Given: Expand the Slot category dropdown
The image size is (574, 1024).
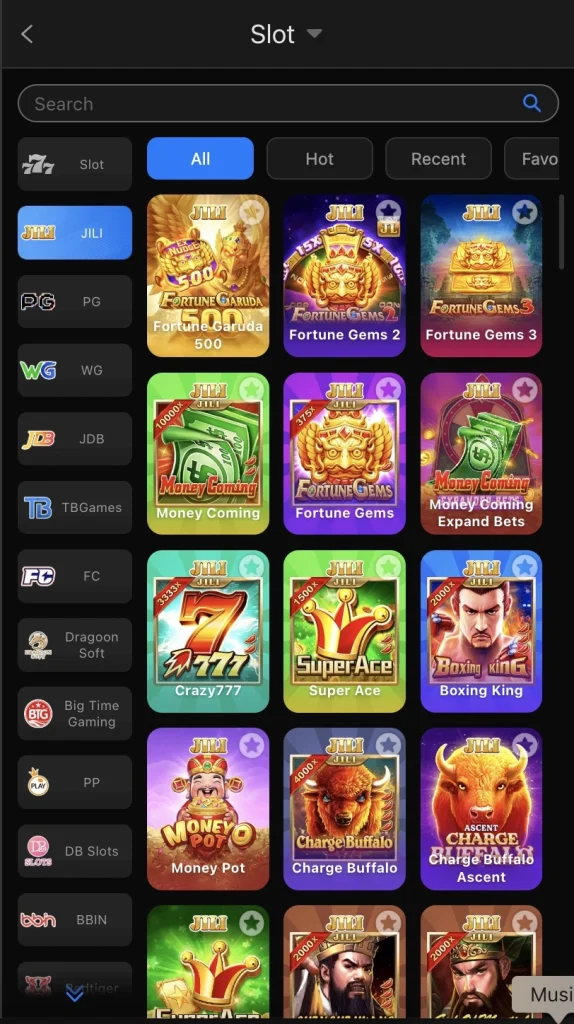Looking at the screenshot, I should click(x=314, y=33).
